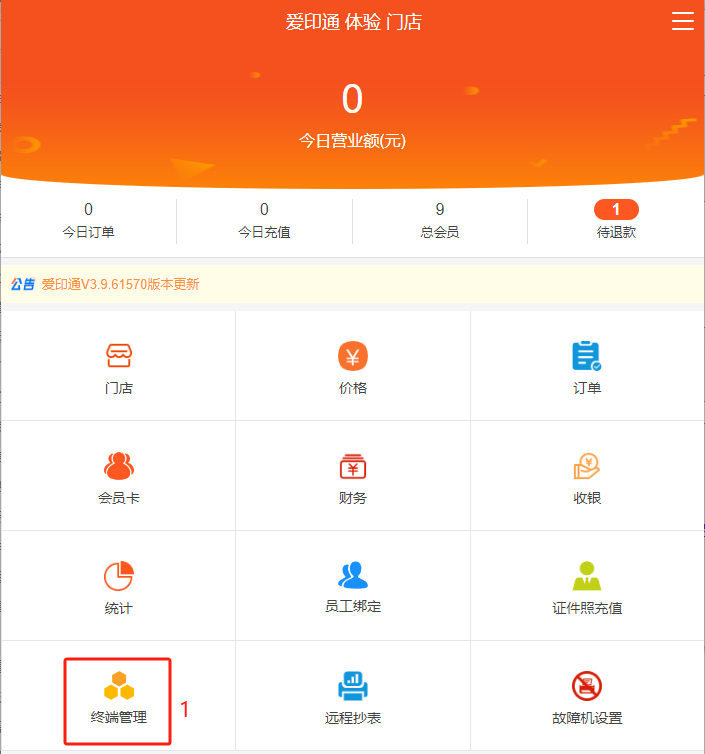
Task: Open the 门店 store tile
Action: (x=118, y=366)
